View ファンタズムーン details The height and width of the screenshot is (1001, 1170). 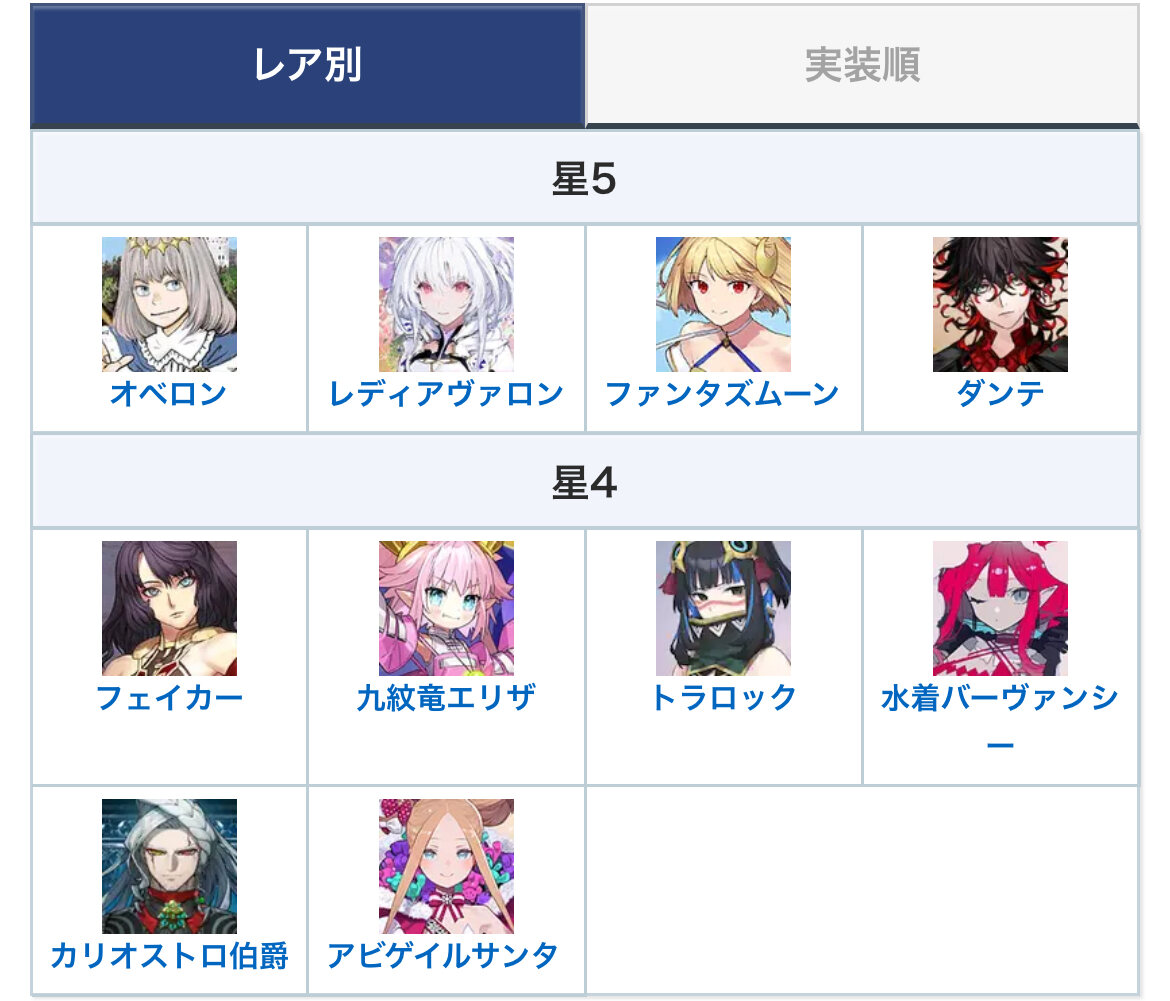(722, 394)
